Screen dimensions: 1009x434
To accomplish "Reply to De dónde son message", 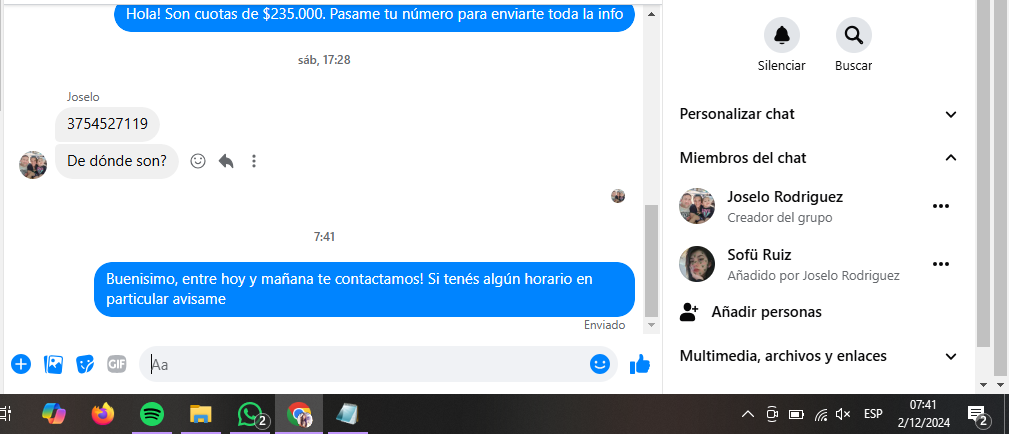I will pyautogui.click(x=226, y=161).
